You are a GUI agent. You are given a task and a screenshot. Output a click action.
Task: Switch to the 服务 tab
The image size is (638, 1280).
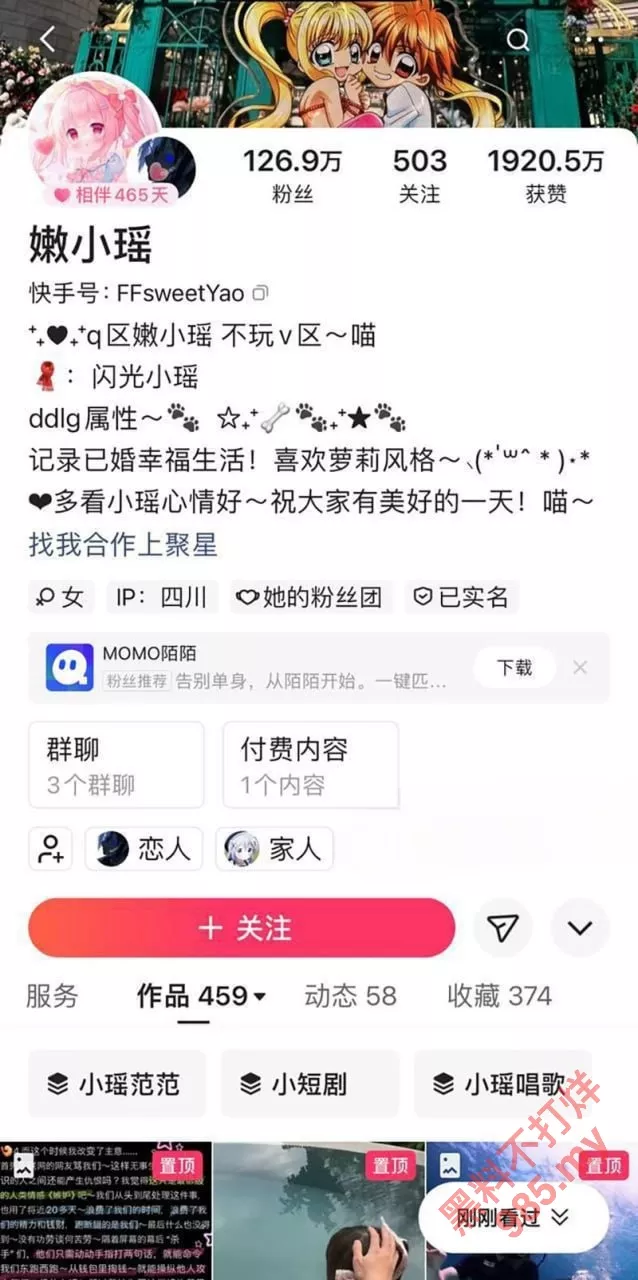click(x=52, y=996)
